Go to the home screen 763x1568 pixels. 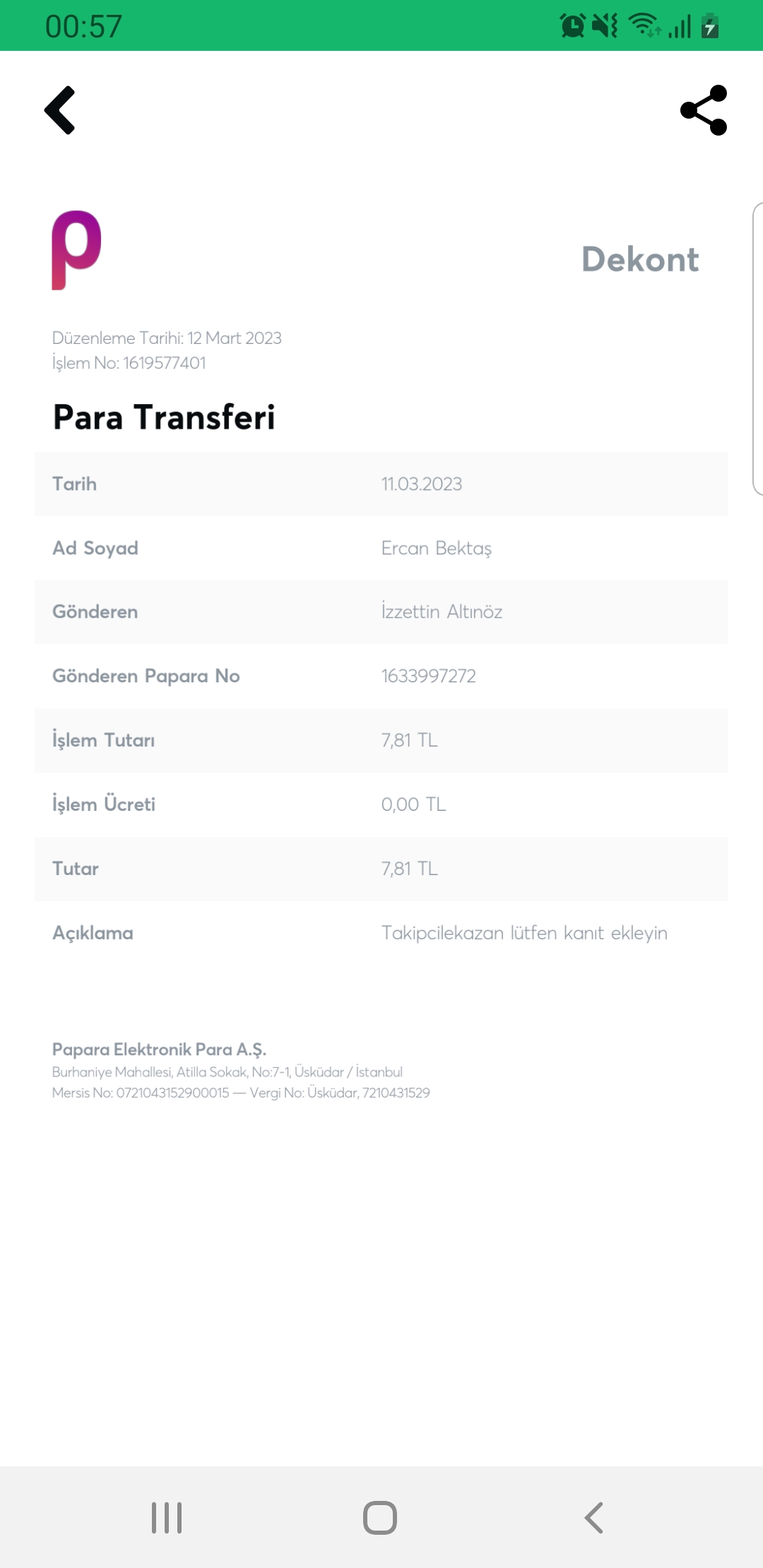[x=380, y=1518]
